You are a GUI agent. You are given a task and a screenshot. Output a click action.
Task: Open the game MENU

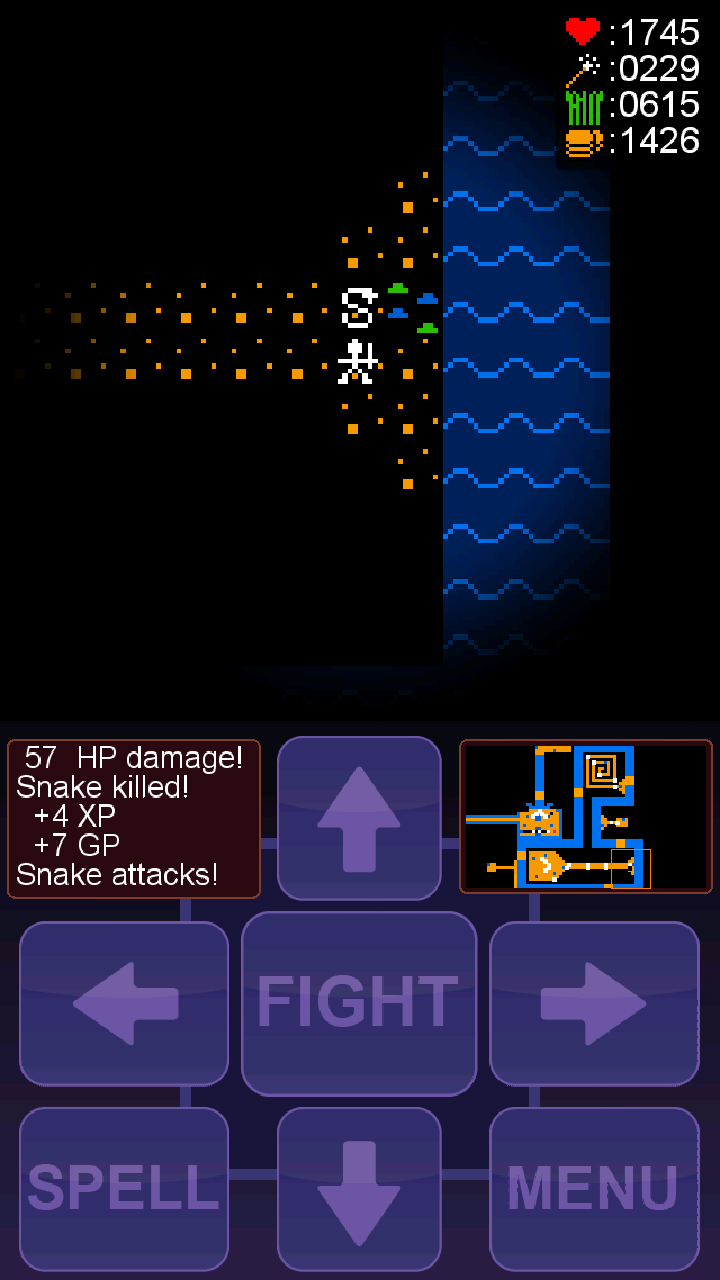pyautogui.click(x=594, y=1188)
